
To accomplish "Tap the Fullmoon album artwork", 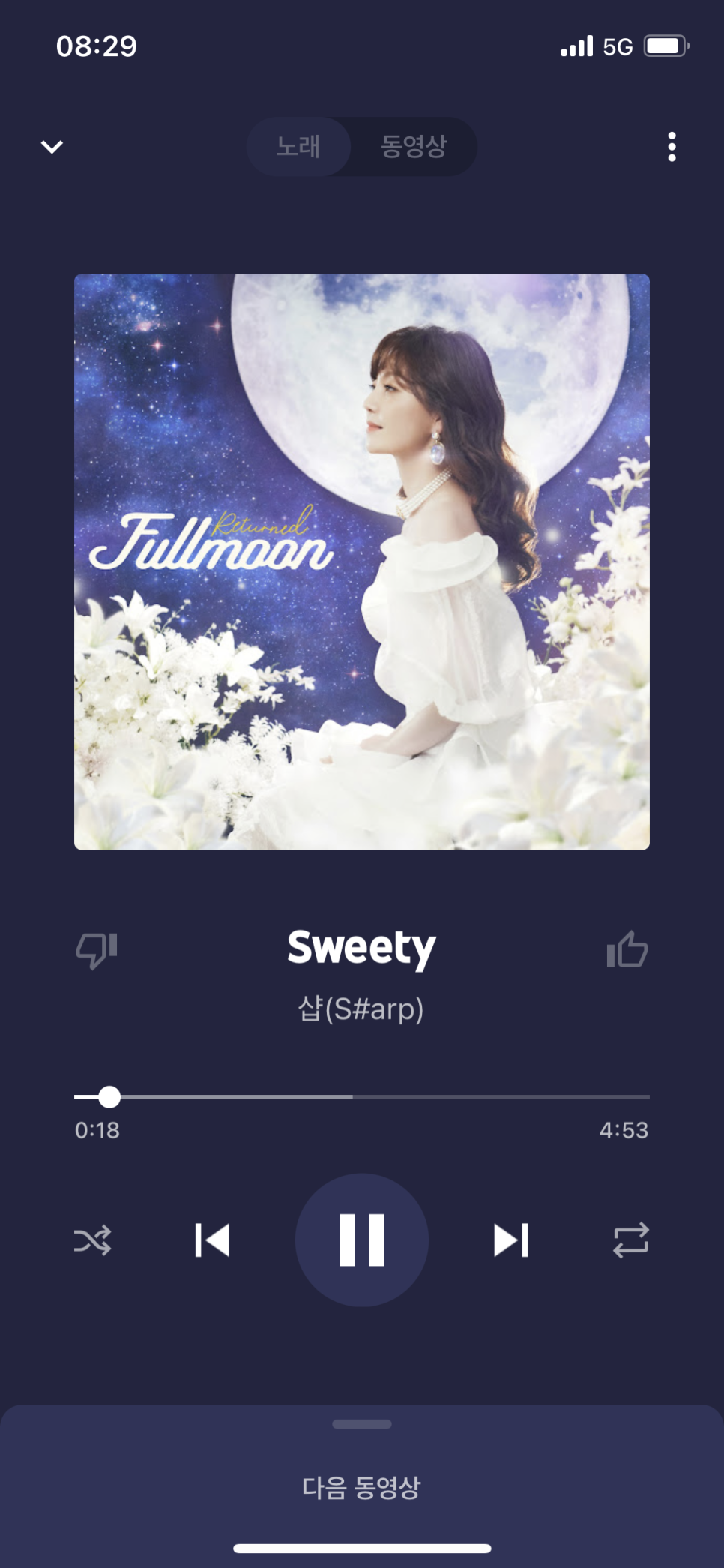I will click(x=362, y=562).
